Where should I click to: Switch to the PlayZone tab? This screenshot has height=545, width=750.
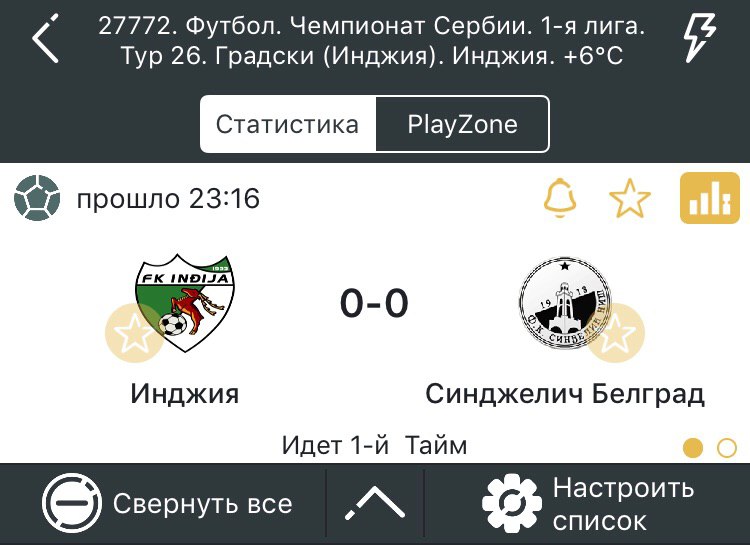462,125
